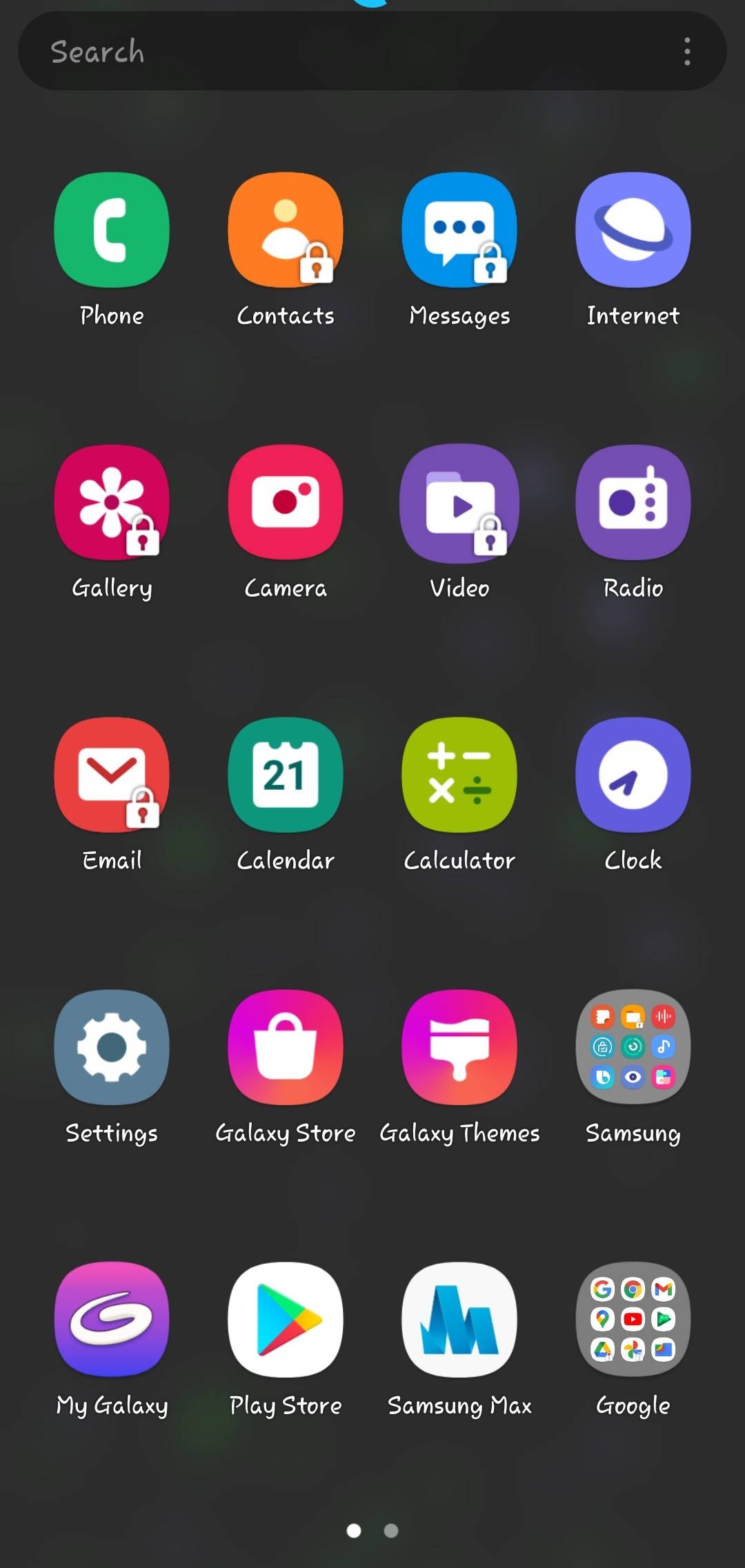Open the Phone app
This screenshot has height=1568, width=745.
[x=111, y=230]
